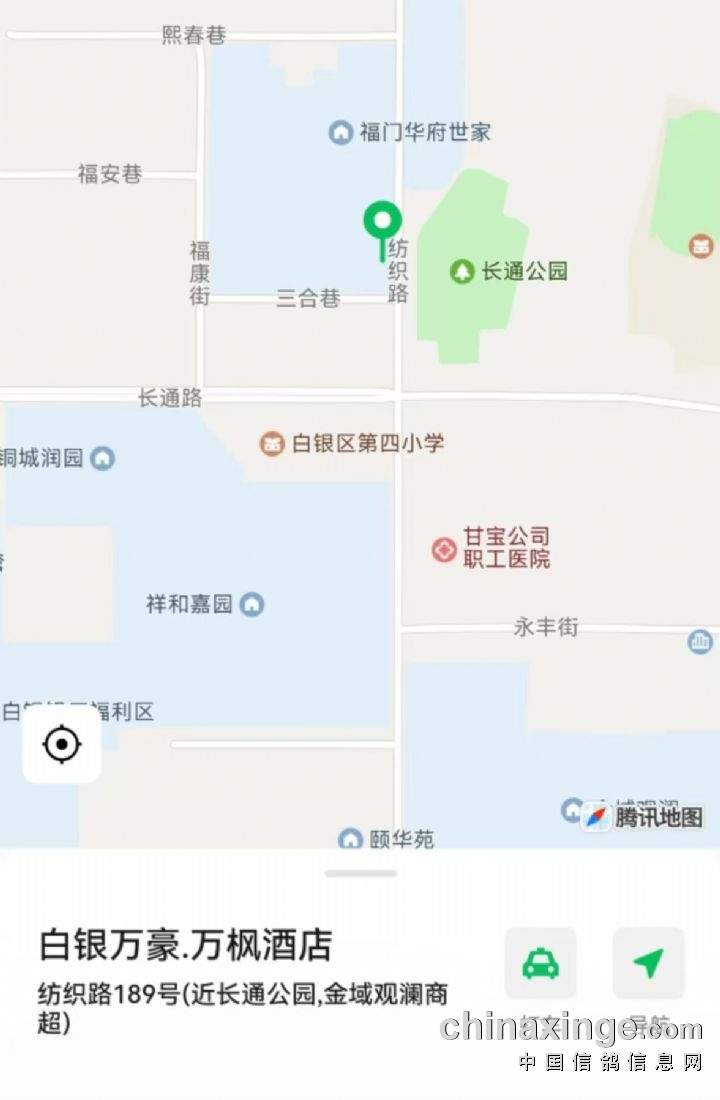Start navigation to the hotel
This screenshot has height=1100, width=720.
[648, 964]
